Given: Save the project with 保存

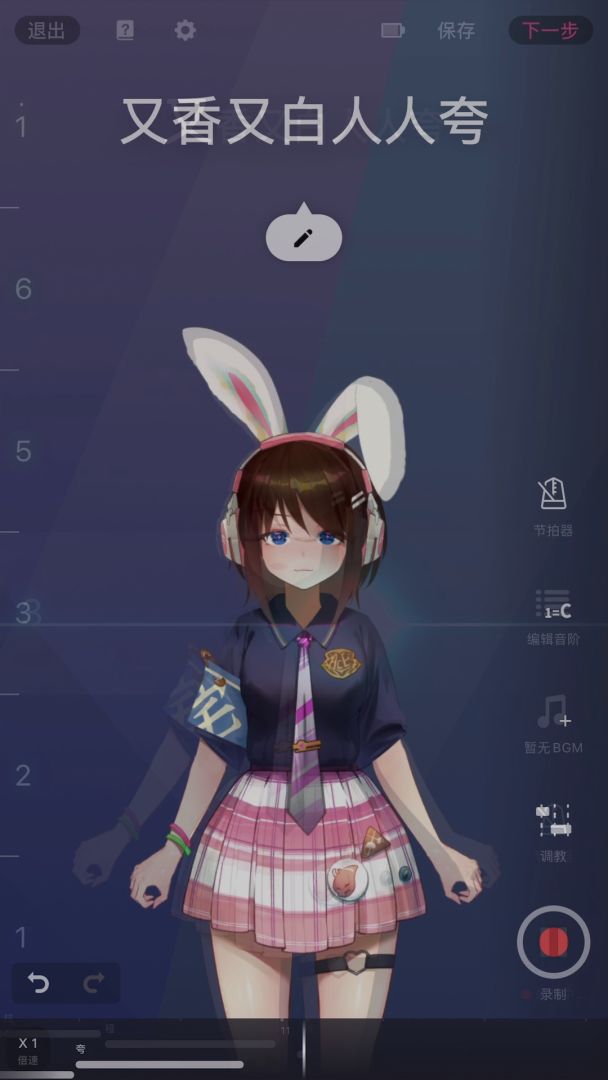Looking at the screenshot, I should [456, 30].
